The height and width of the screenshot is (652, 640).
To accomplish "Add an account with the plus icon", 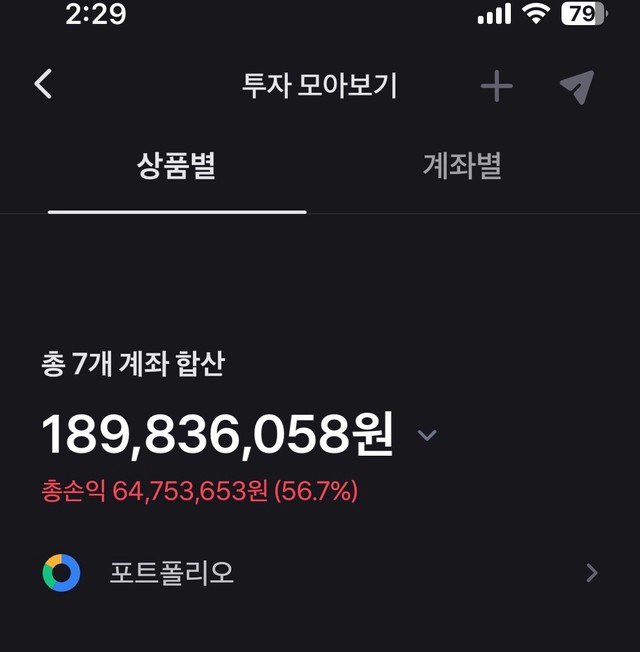I will point(496,87).
